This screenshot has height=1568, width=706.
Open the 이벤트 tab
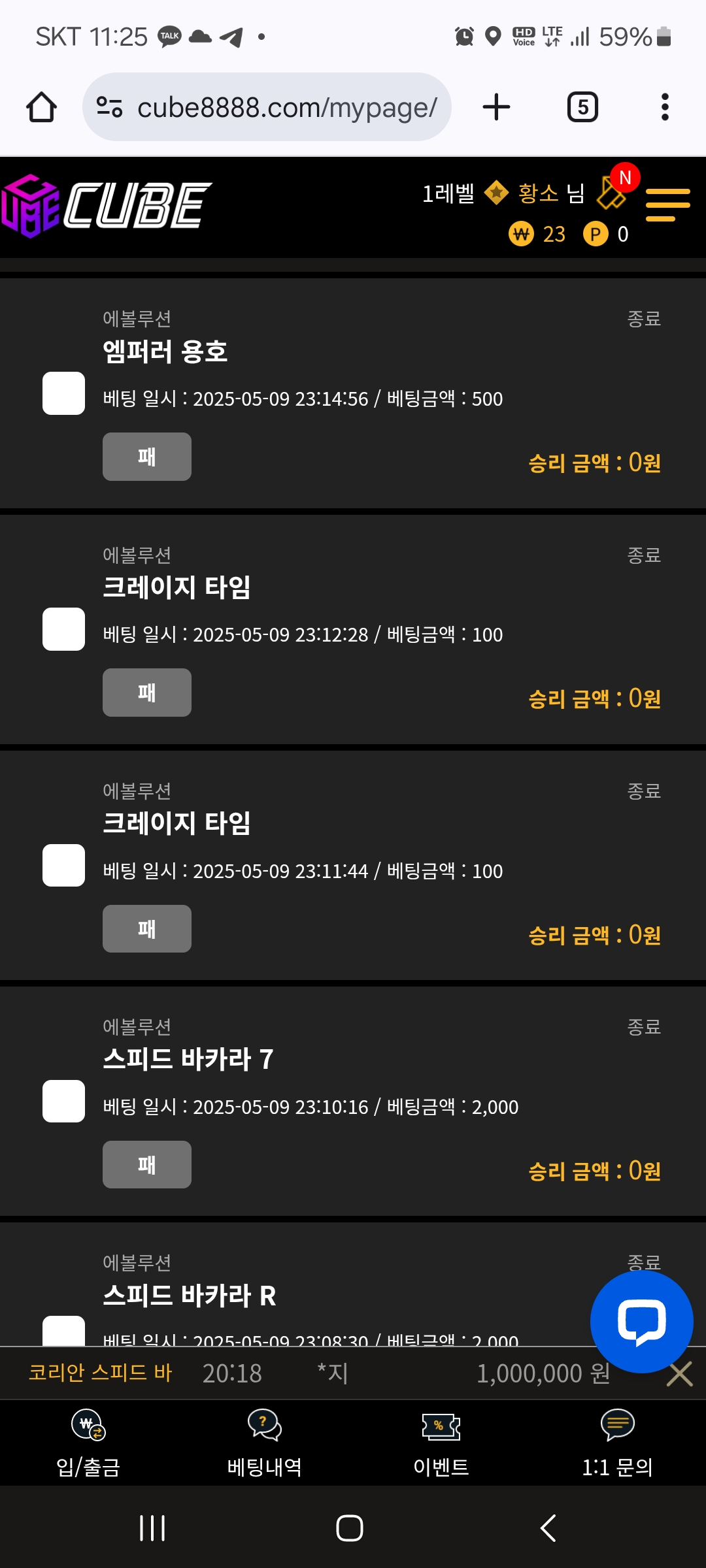coord(441,1443)
